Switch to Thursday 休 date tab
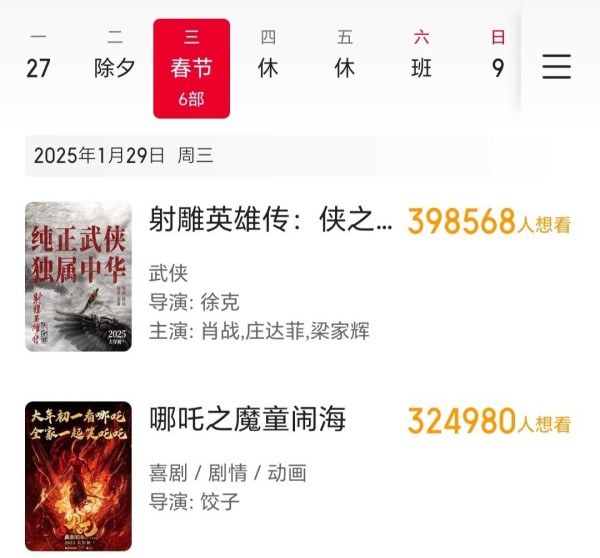 click(268, 57)
